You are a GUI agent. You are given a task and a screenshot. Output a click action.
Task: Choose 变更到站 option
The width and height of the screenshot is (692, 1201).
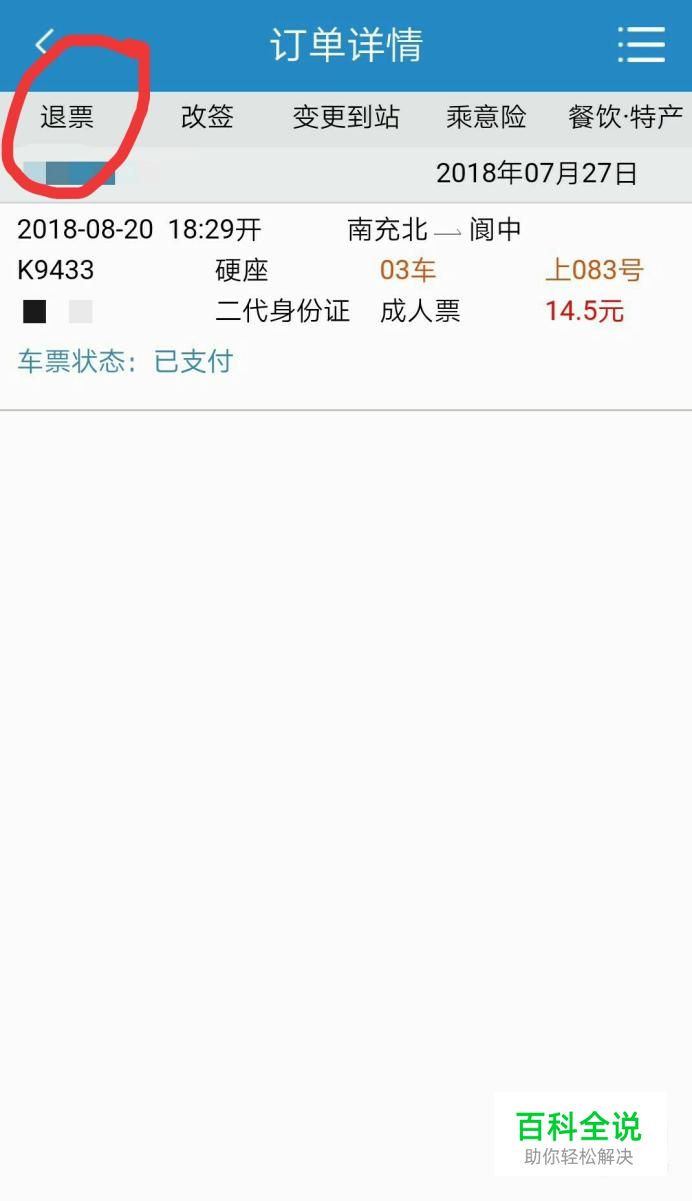pyautogui.click(x=346, y=117)
